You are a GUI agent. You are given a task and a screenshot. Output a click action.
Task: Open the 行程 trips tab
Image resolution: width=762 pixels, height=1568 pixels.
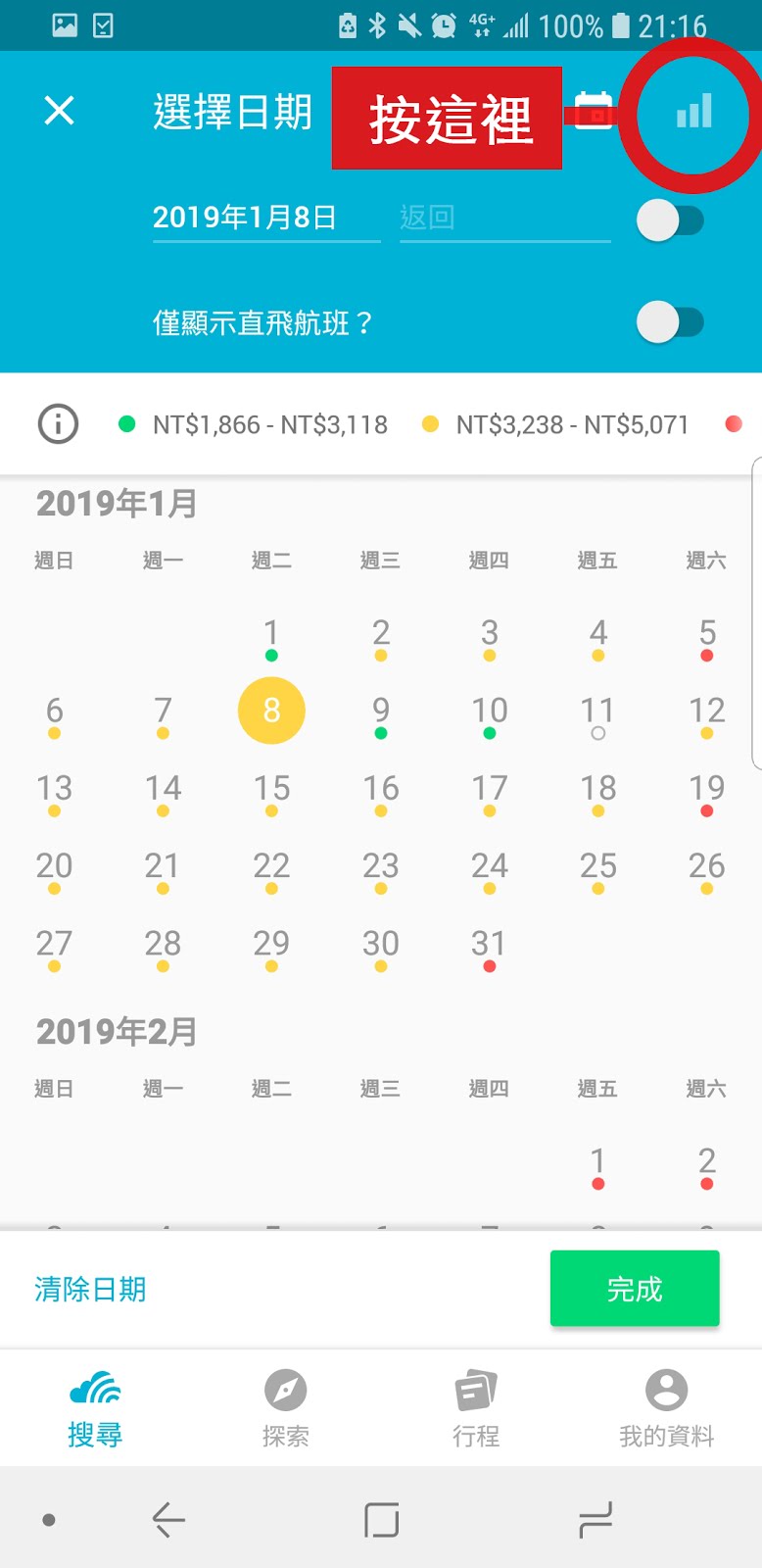[x=476, y=1408]
